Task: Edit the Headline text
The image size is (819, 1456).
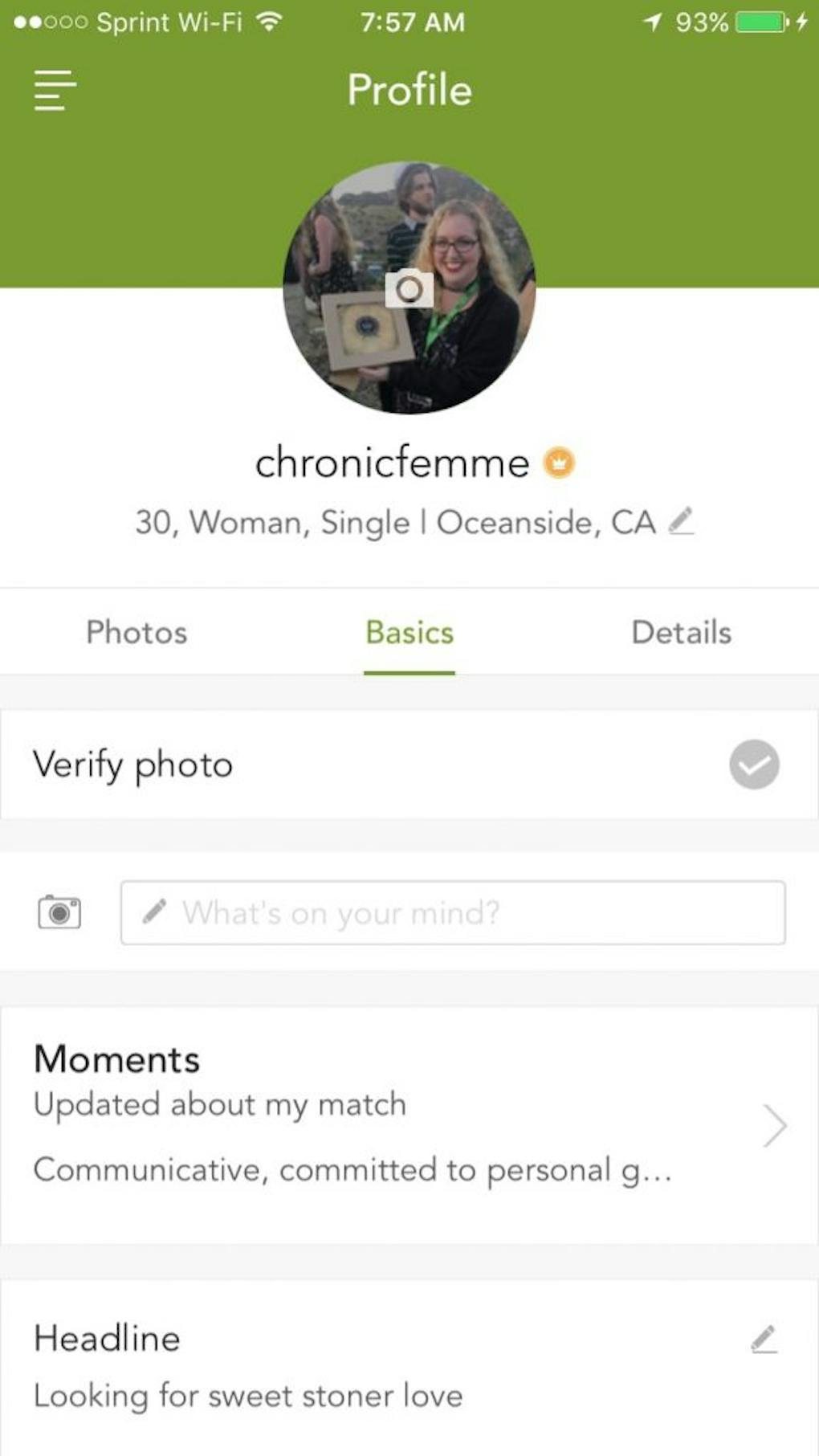Action: (764, 1339)
